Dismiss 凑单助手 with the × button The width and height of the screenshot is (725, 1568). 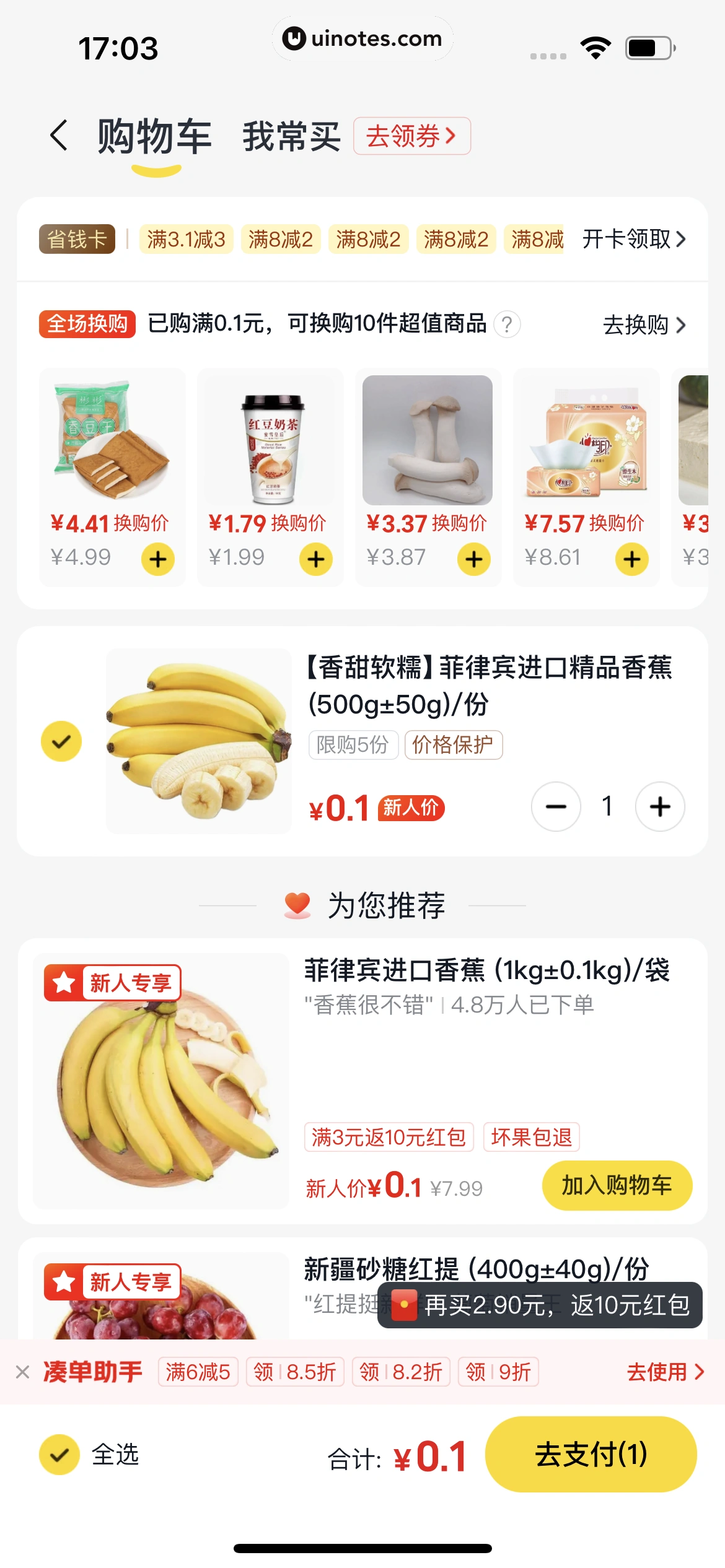pos(24,1372)
